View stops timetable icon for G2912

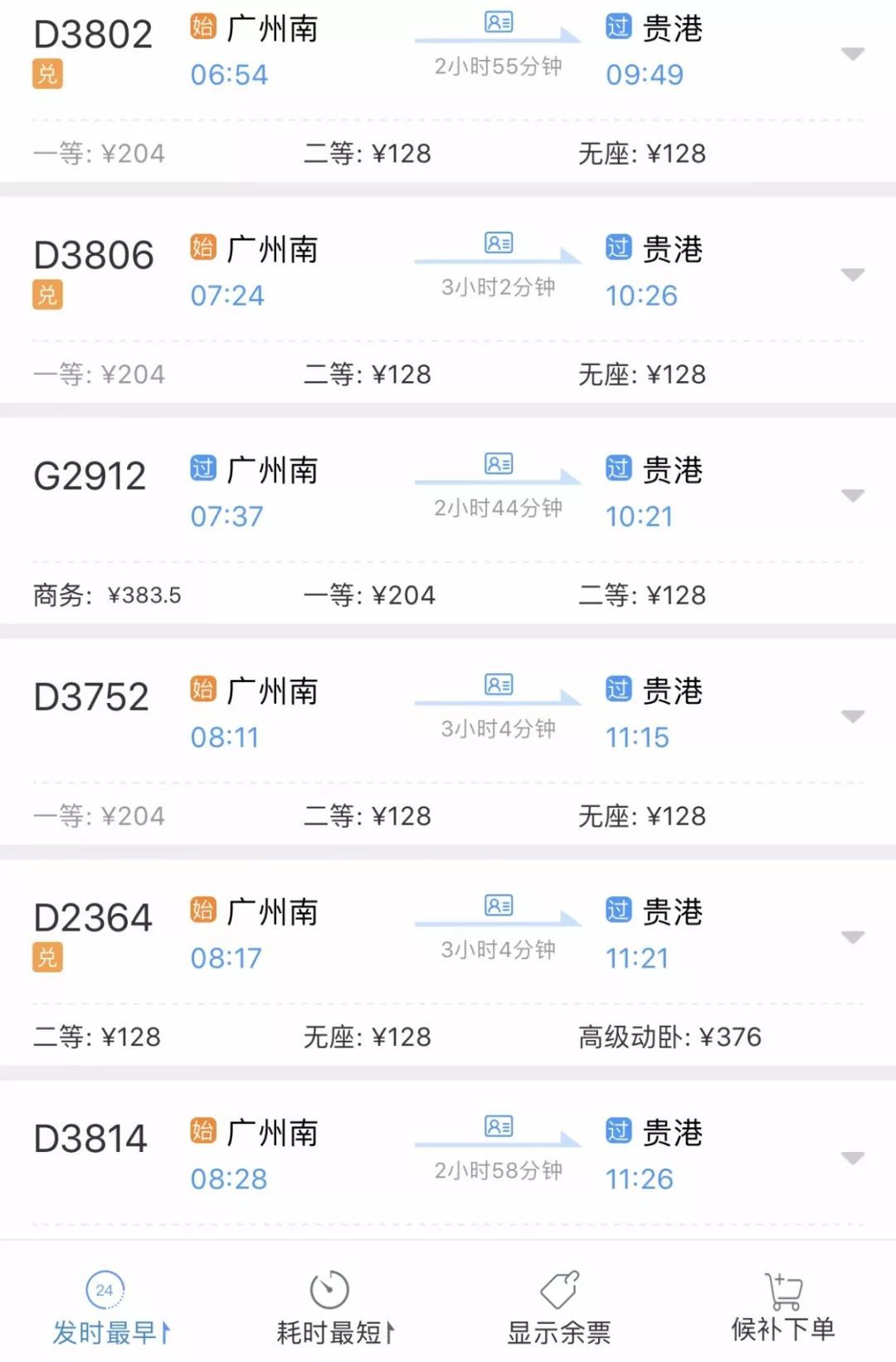pos(499,464)
